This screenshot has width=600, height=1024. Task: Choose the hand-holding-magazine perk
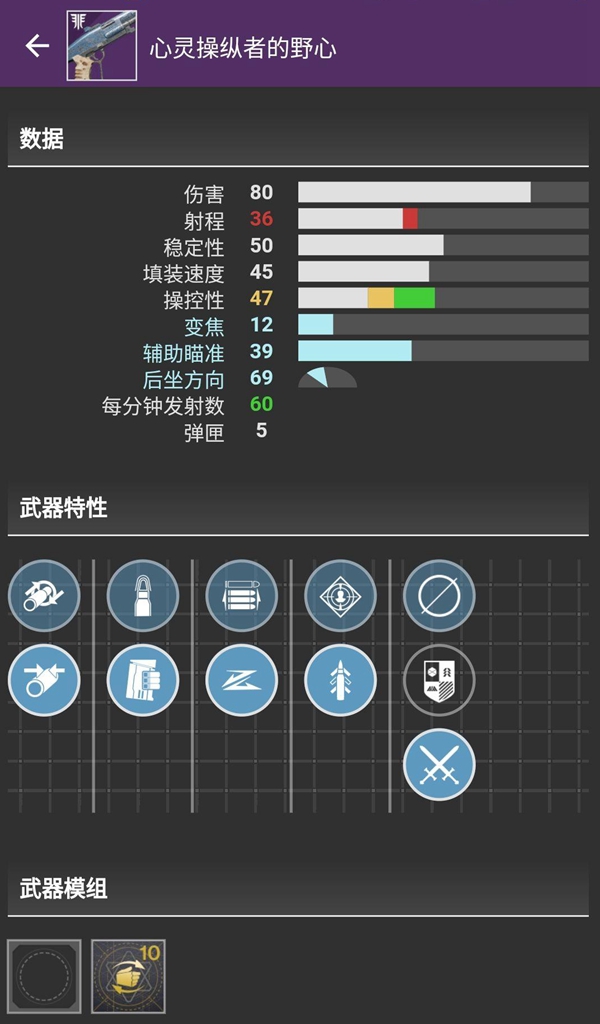143,680
